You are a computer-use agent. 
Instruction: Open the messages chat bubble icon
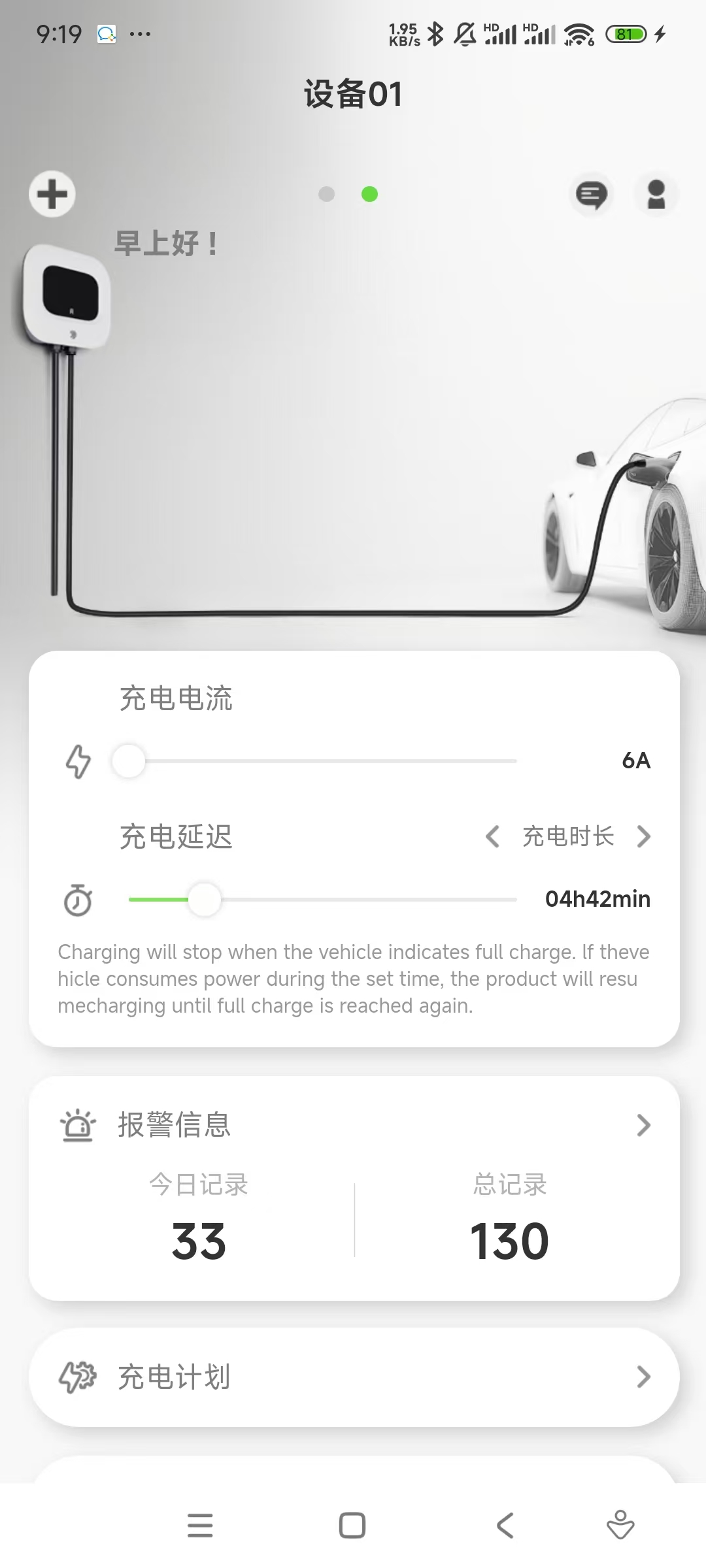tap(591, 195)
